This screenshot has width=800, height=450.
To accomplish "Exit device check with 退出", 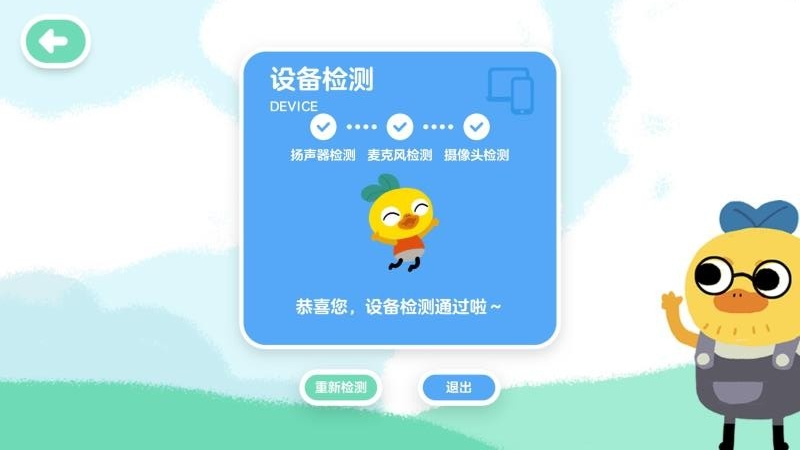I will (x=459, y=388).
